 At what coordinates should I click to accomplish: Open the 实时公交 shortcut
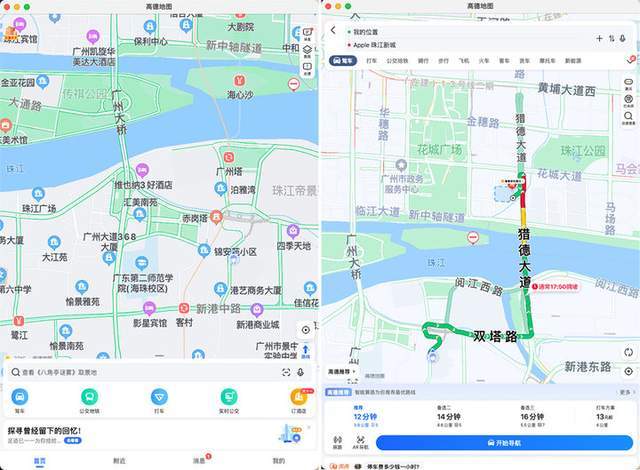pos(229,401)
